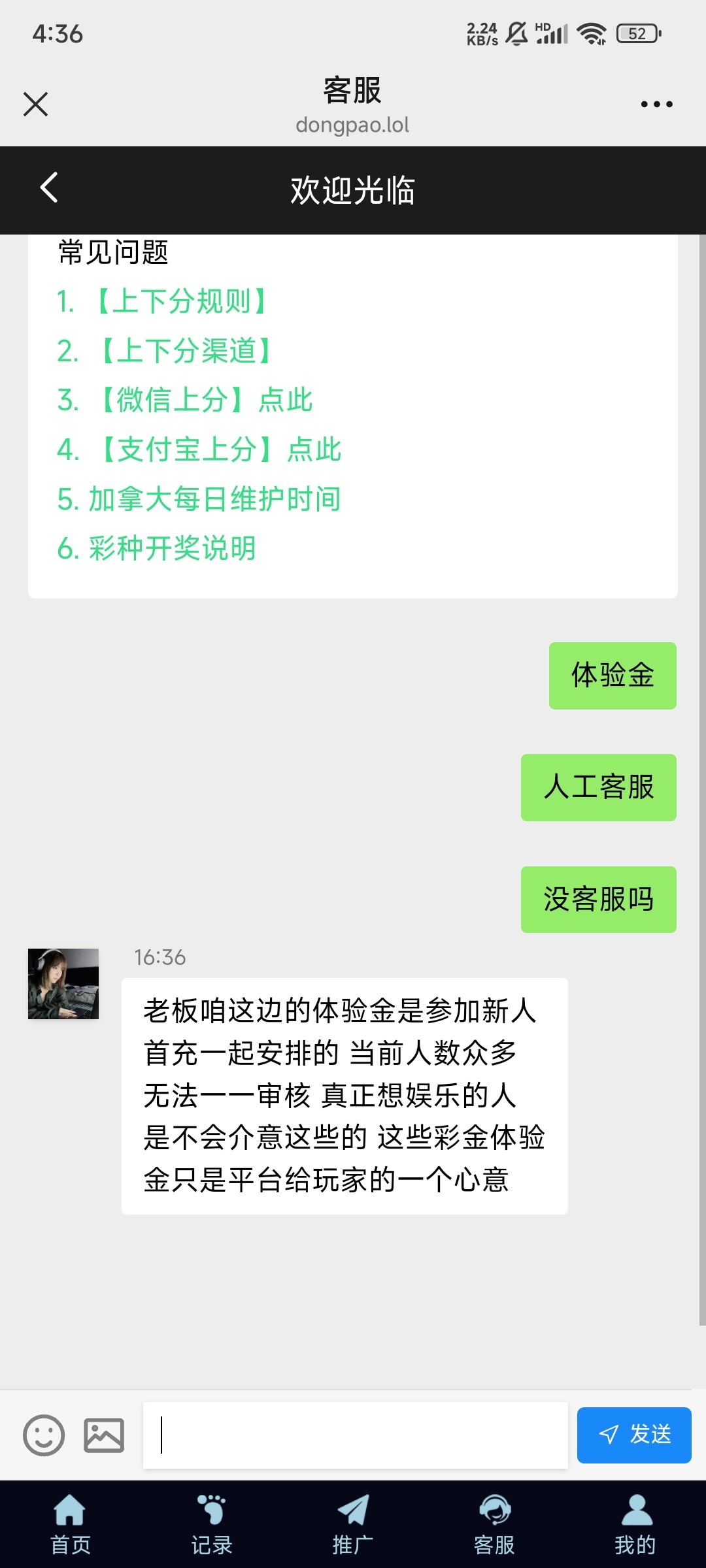
Task: Focus the message input field
Action: [355, 1435]
